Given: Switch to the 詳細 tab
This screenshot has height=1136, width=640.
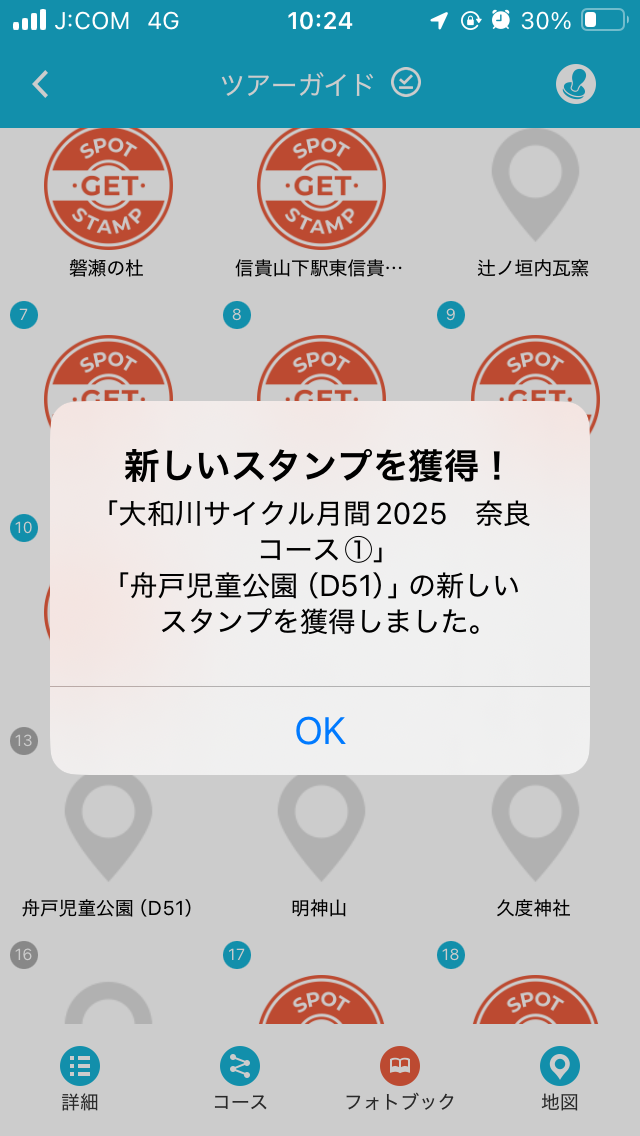Looking at the screenshot, I should click(x=80, y=1080).
